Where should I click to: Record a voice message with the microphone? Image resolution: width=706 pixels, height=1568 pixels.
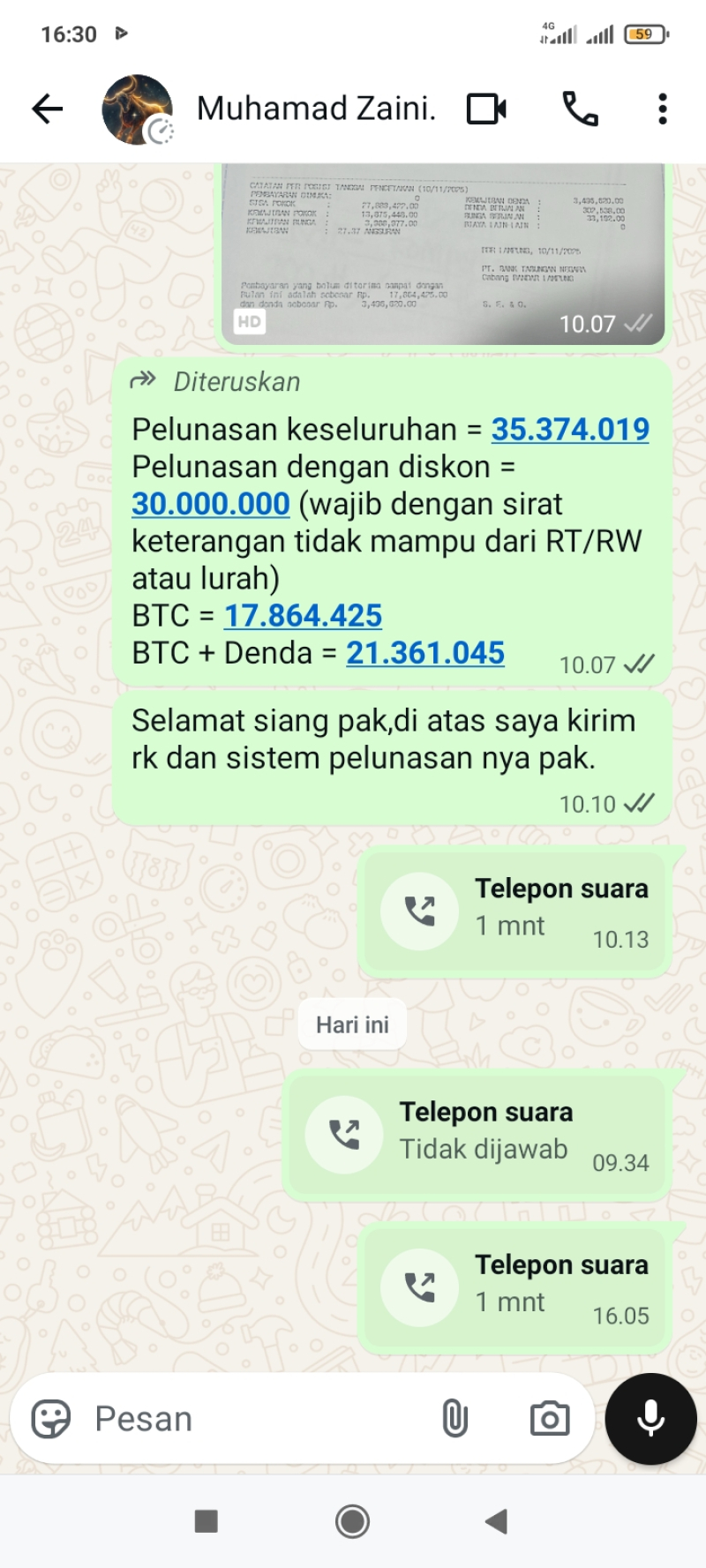click(x=651, y=1419)
